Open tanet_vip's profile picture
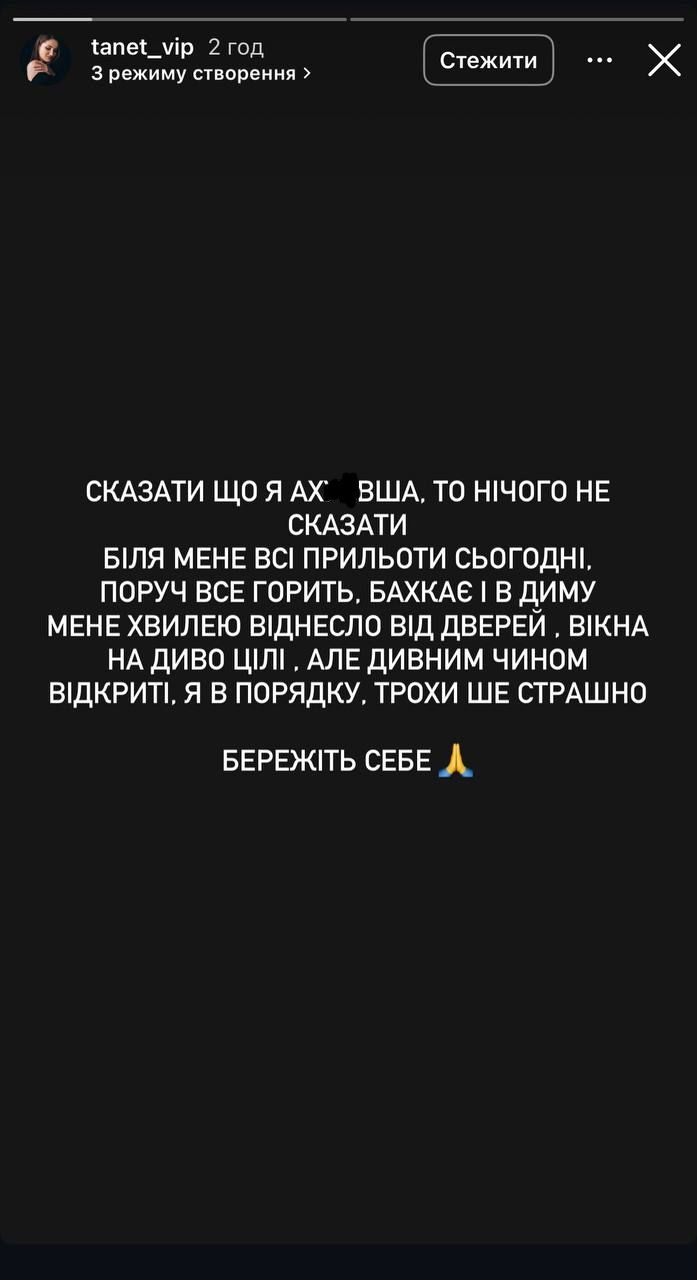The width and height of the screenshot is (697, 1280). click(x=45, y=60)
